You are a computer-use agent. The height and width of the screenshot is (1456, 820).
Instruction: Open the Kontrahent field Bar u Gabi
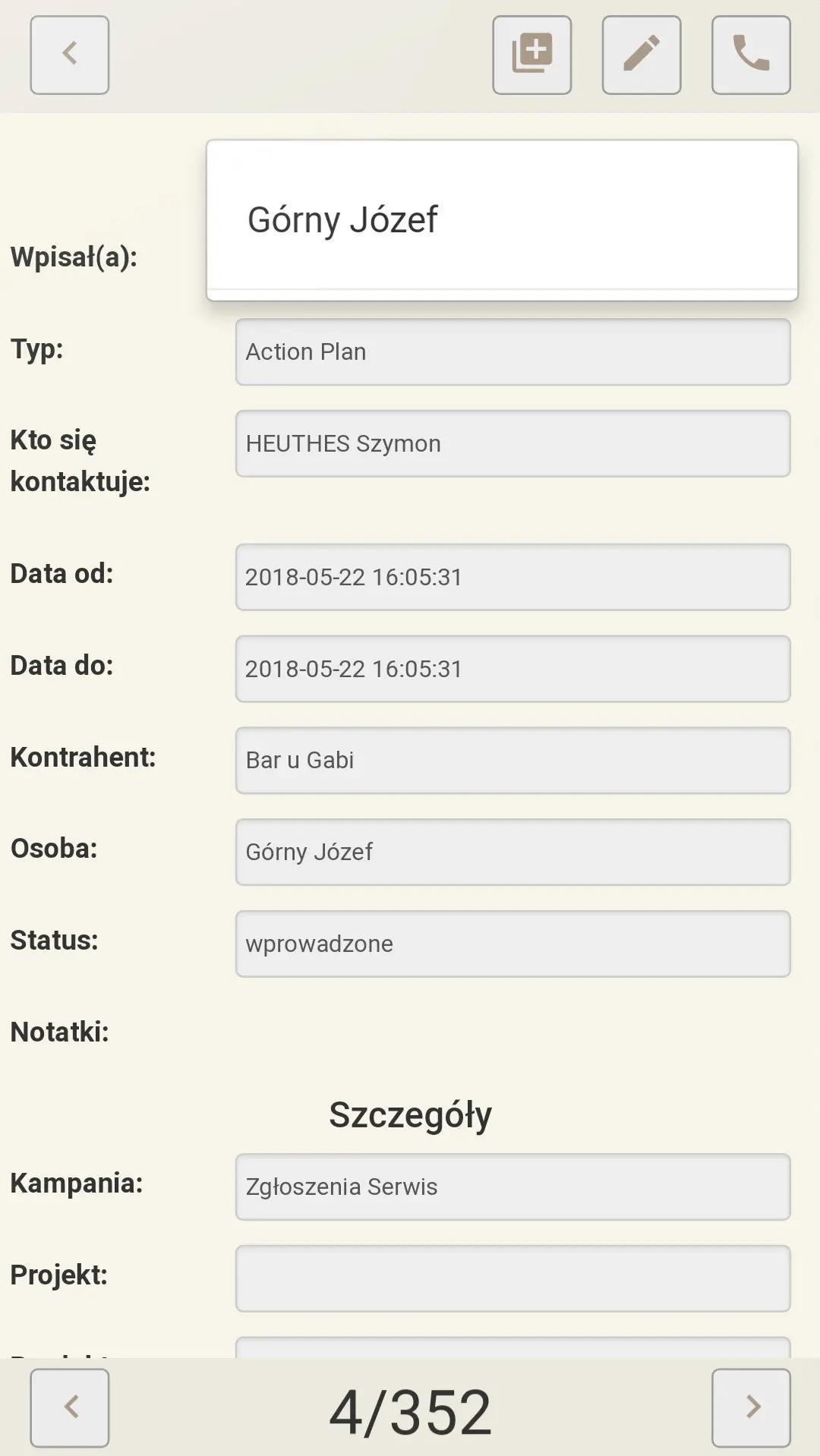(512, 760)
